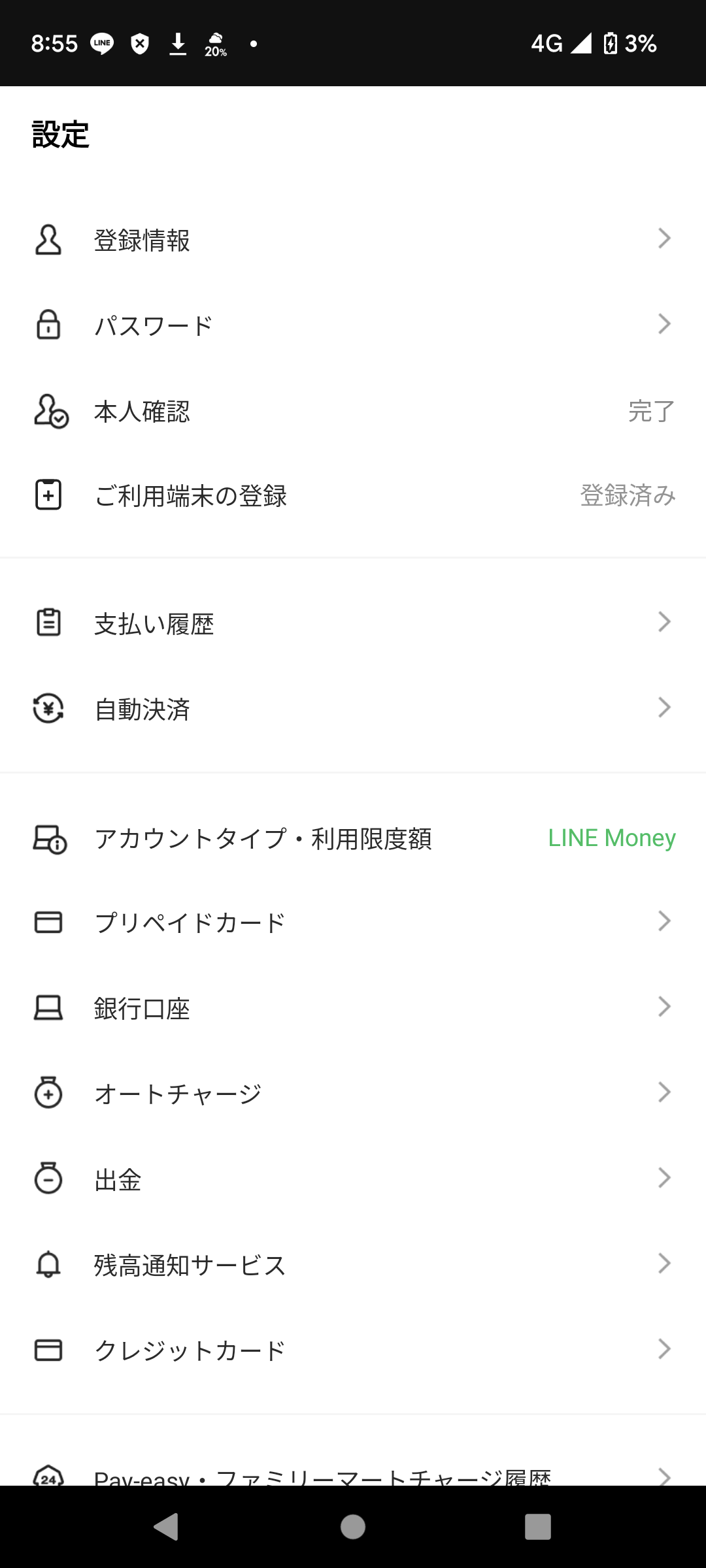
Task: Open プリペイドカード settings
Action: click(353, 923)
